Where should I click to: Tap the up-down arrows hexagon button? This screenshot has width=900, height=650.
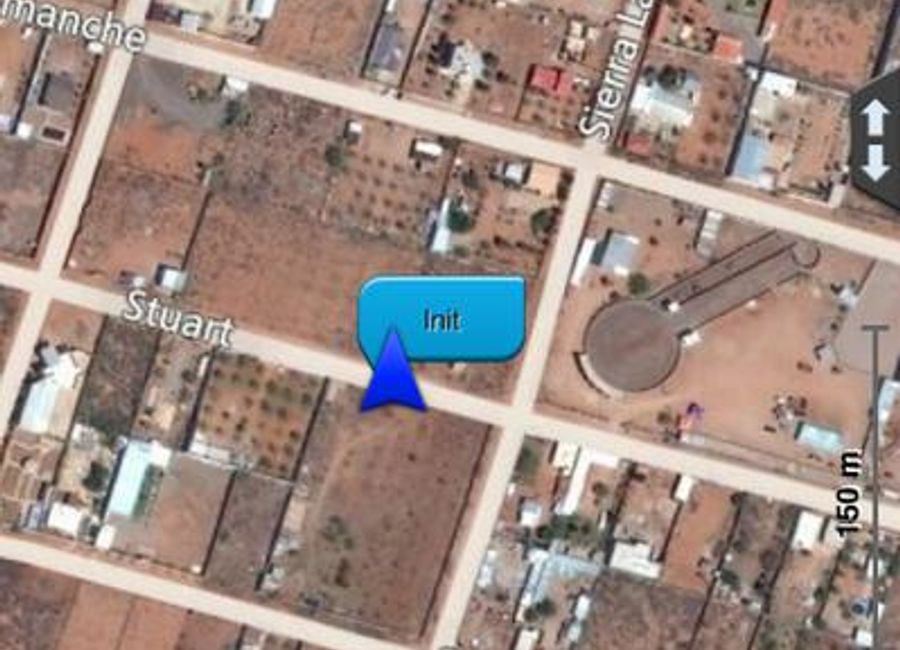point(875,141)
